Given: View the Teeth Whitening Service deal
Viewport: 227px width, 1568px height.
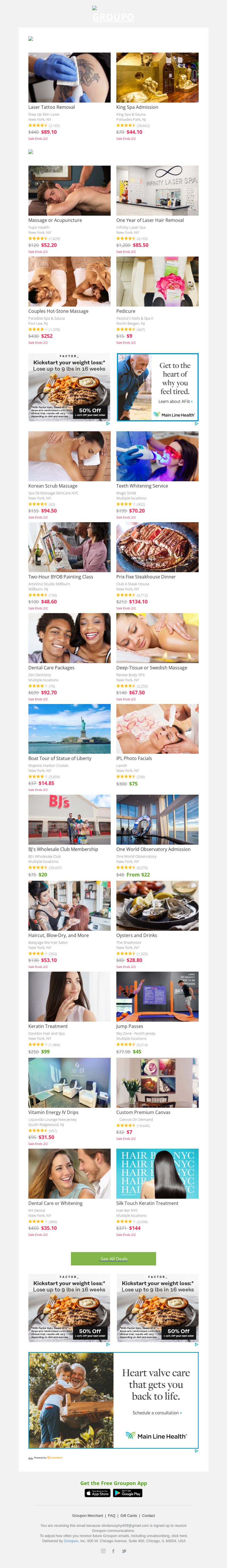Looking at the screenshot, I should [157, 457].
